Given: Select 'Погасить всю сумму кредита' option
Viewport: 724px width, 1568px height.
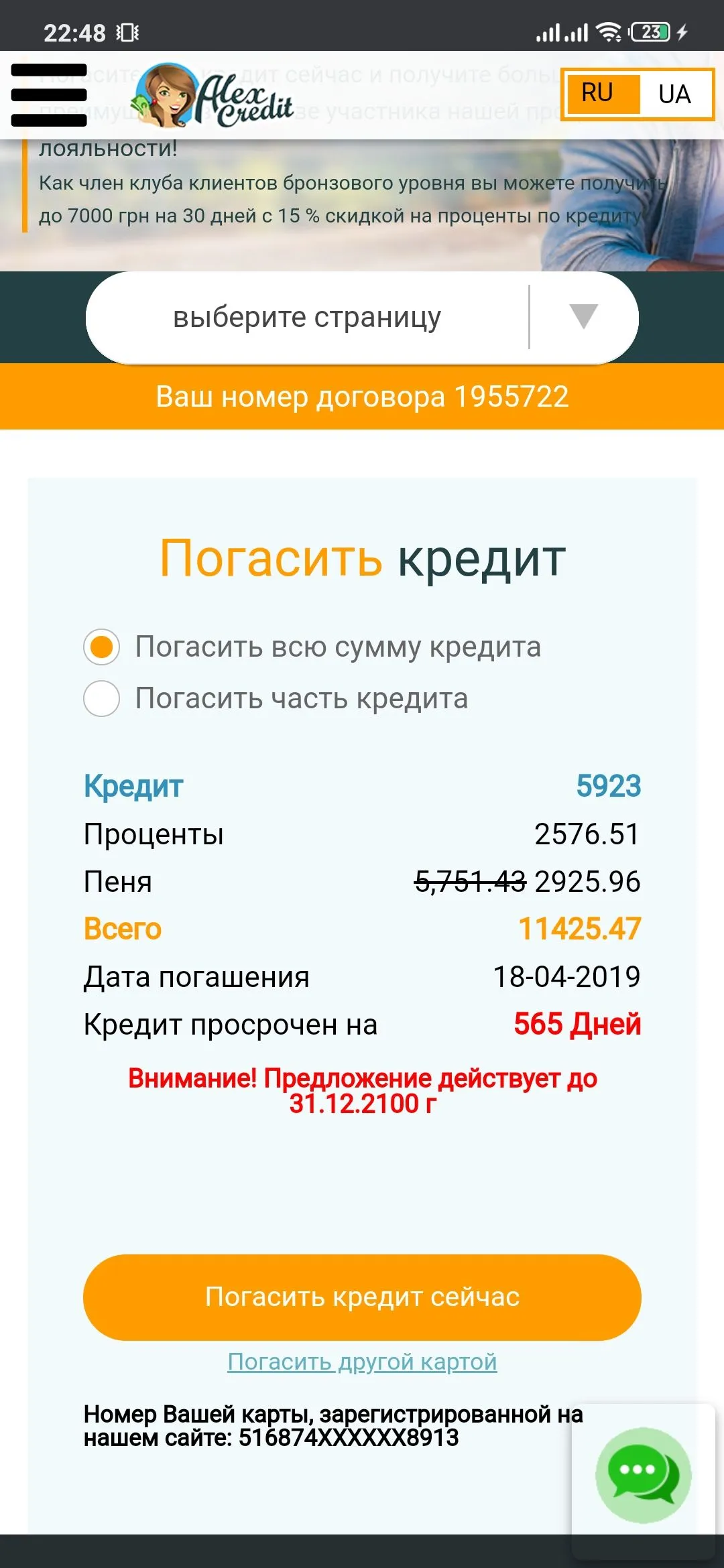Looking at the screenshot, I should coord(102,647).
